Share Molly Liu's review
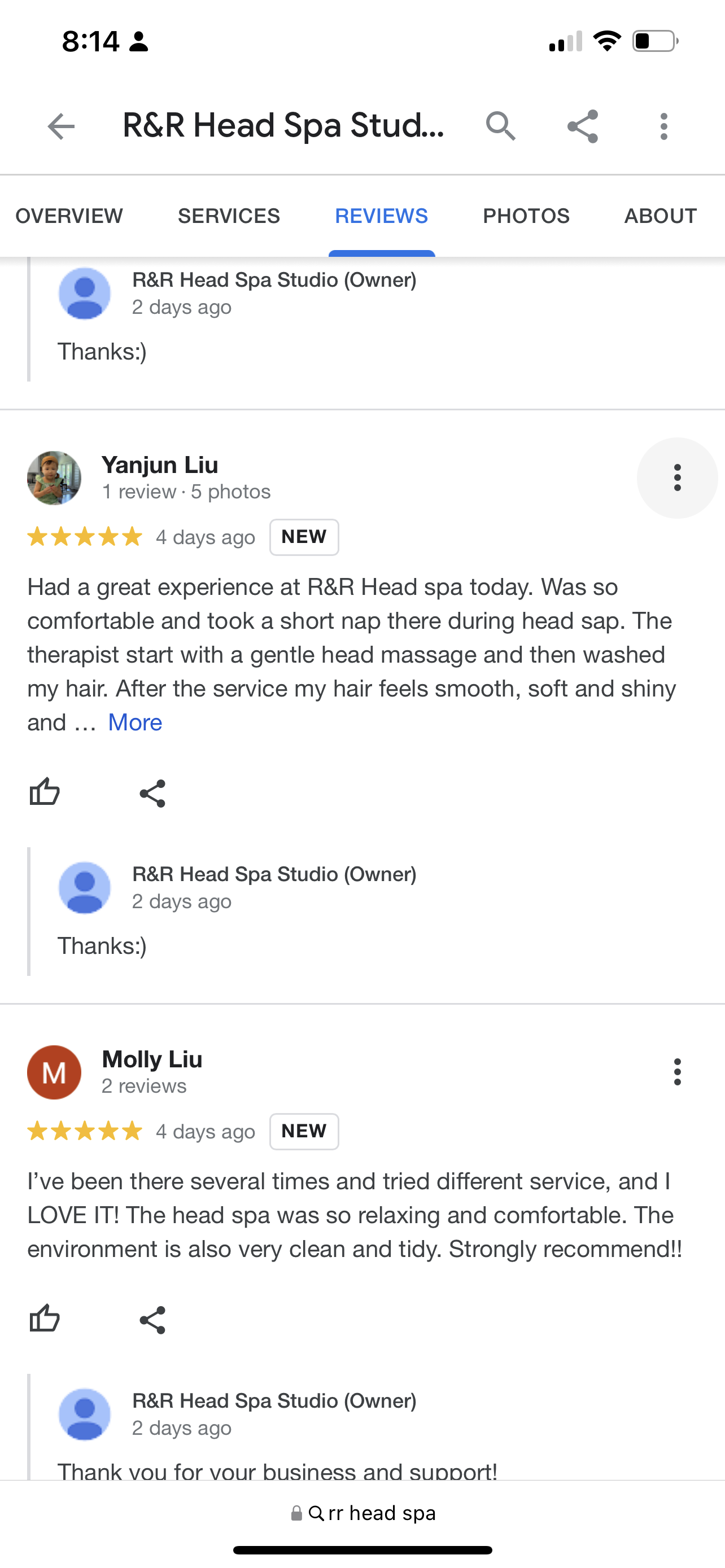Screen dimensions: 725x1568 152,1320
